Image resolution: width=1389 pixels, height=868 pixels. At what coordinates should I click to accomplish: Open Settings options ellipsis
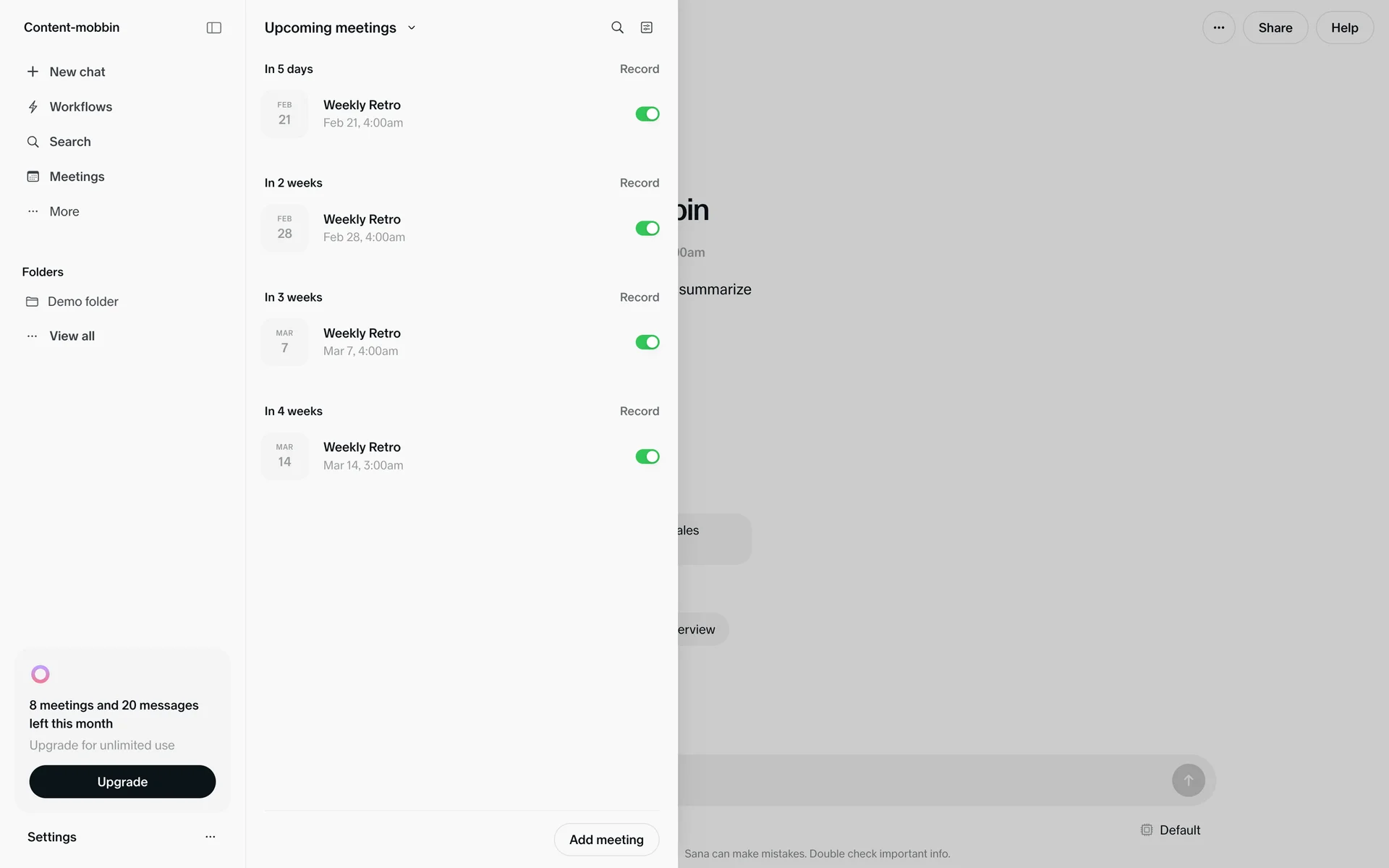click(x=210, y=837)
